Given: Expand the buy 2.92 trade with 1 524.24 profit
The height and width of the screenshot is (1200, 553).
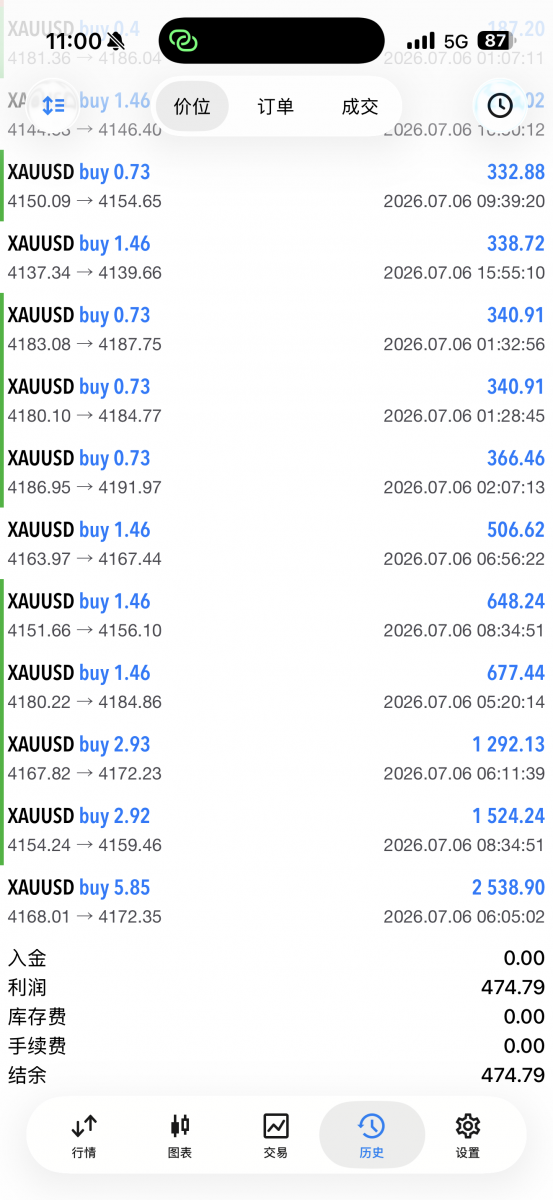Looking at the screenshot, I should tap(276, 830).
